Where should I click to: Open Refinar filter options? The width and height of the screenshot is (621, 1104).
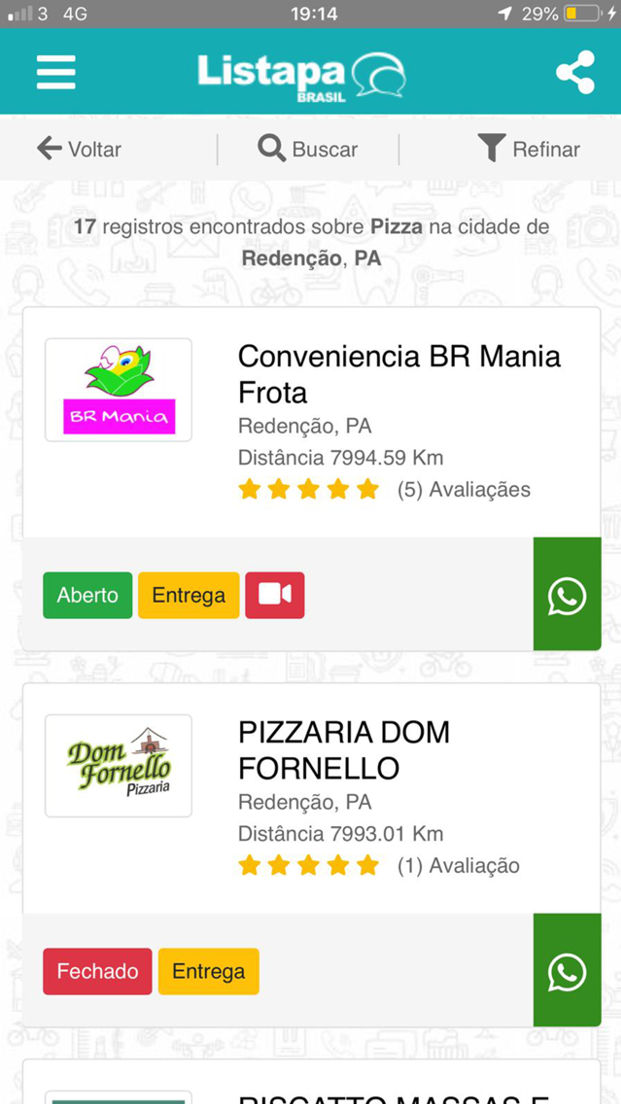[529, 149]
